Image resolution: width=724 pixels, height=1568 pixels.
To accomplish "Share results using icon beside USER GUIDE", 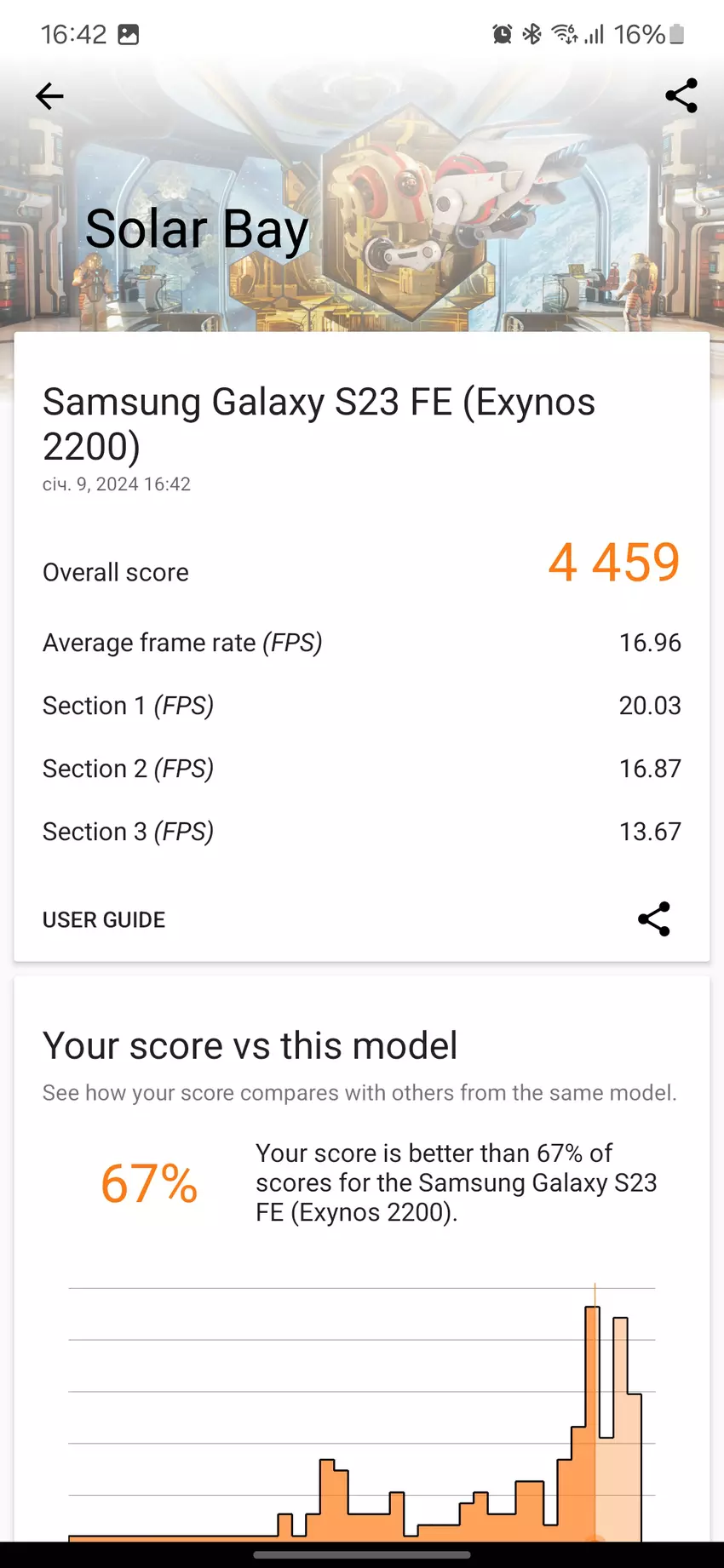I will coord(654,919).
